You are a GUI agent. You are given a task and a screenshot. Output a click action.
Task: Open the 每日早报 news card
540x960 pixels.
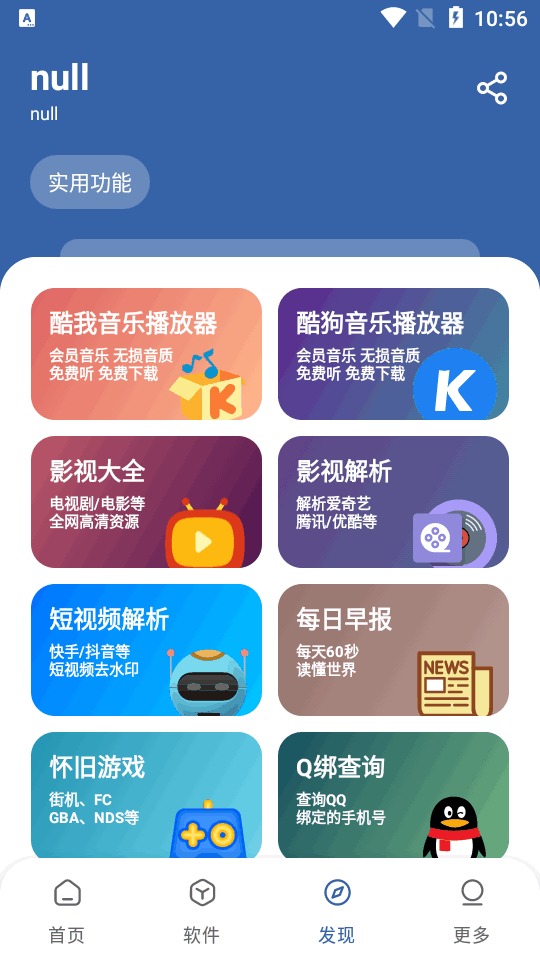(393, 650)
